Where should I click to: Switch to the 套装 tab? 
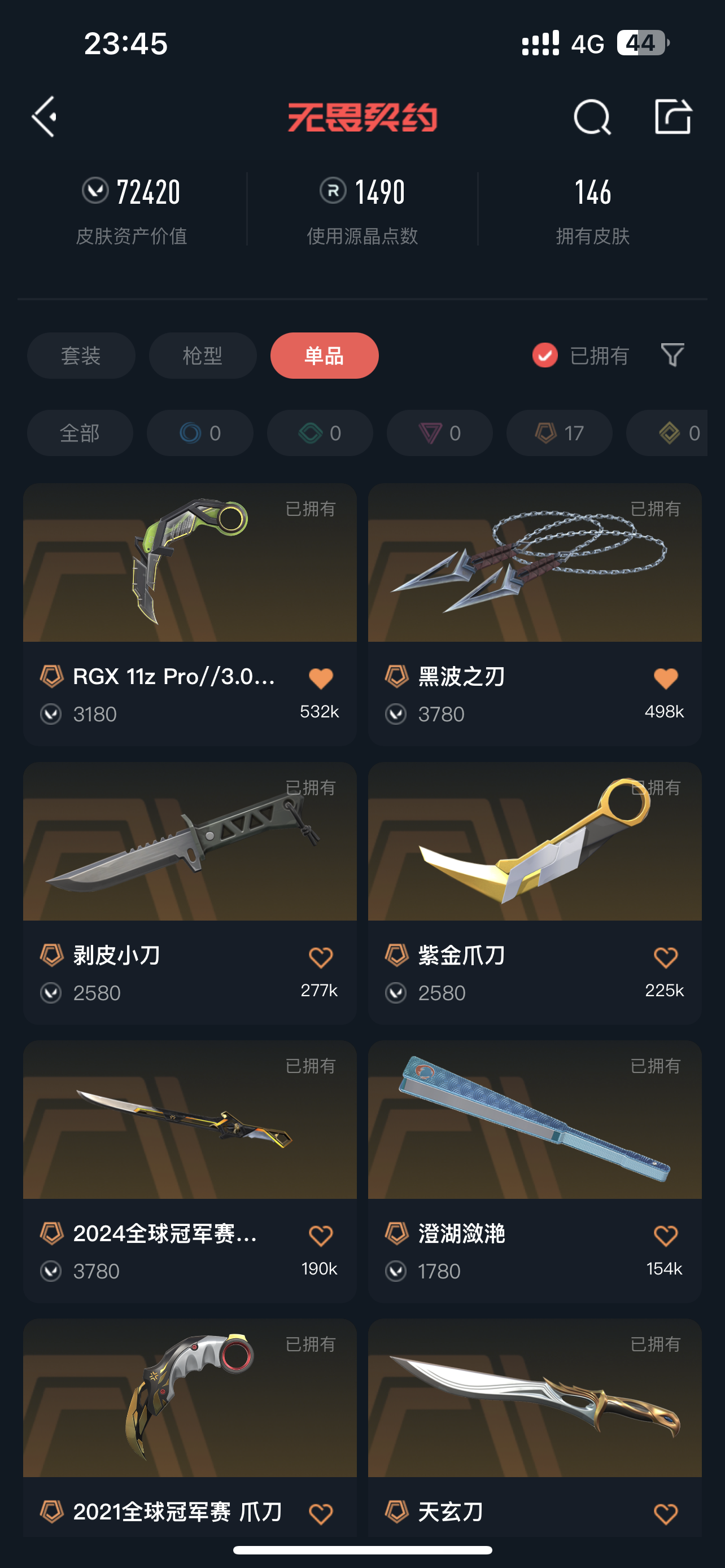tap(81, 356)
